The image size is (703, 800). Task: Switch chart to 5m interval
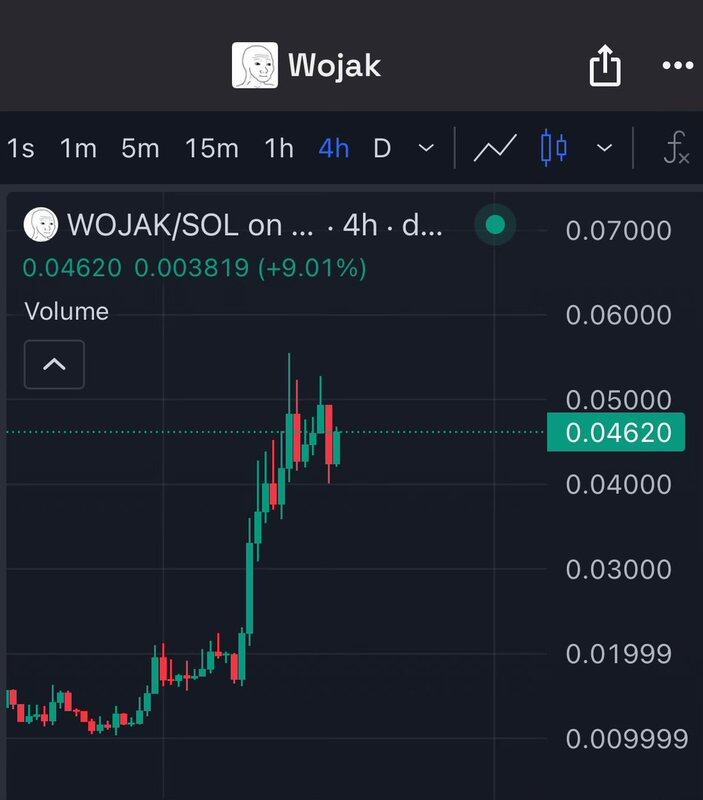[x=140, y=149]
